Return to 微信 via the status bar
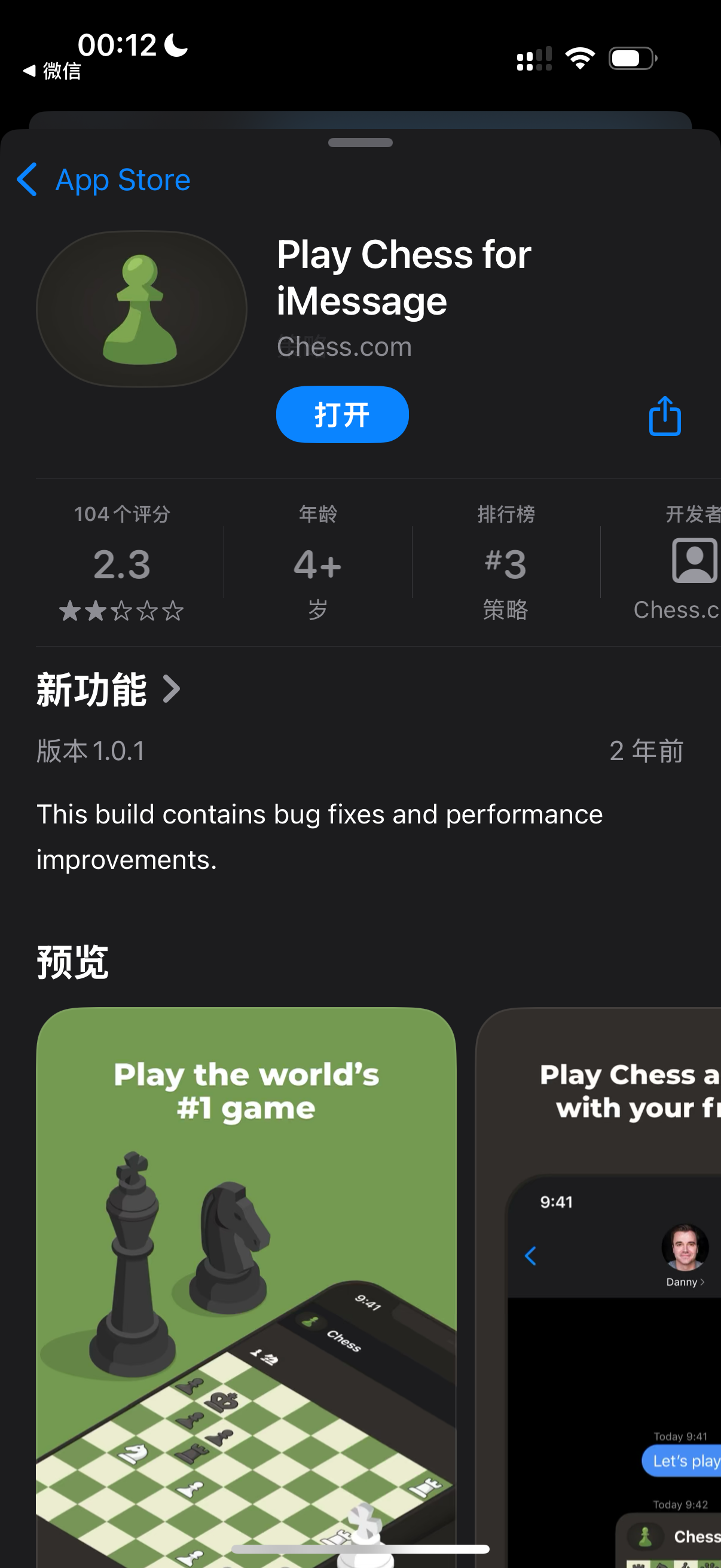Image resolution: width=721 pixels, height=1568 pixels. 53,71
